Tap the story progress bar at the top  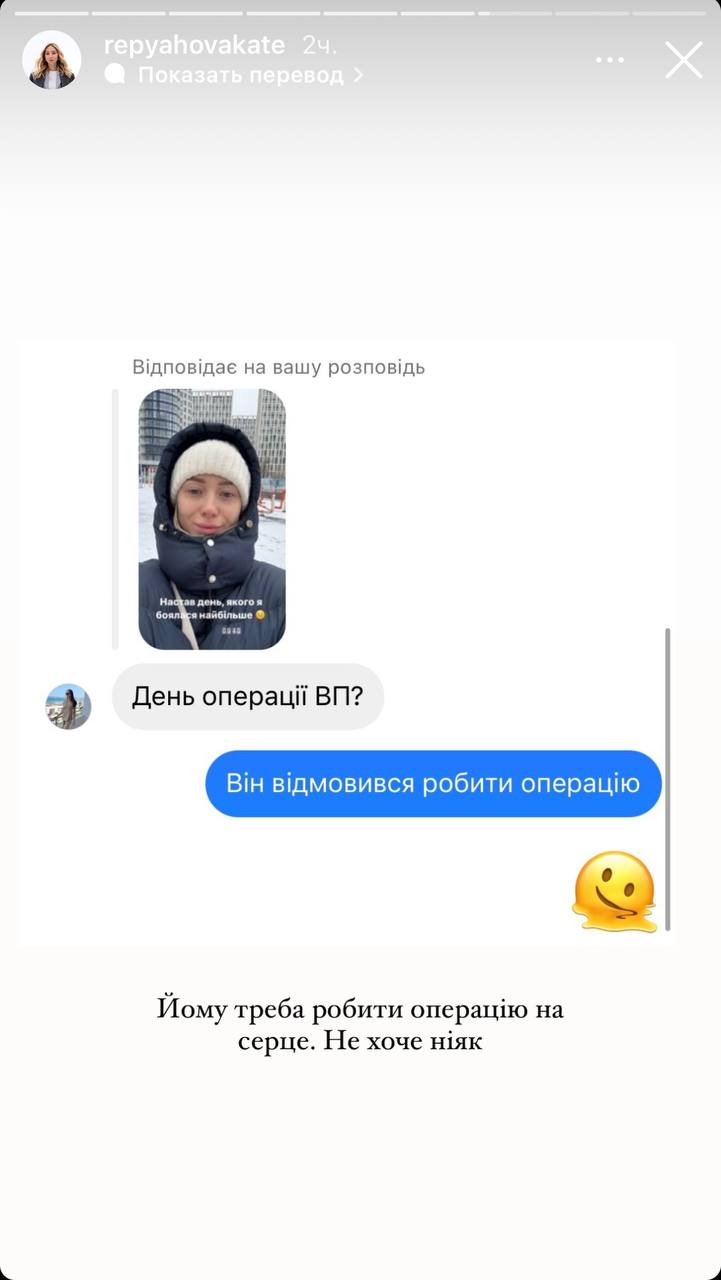coord(360,13)
